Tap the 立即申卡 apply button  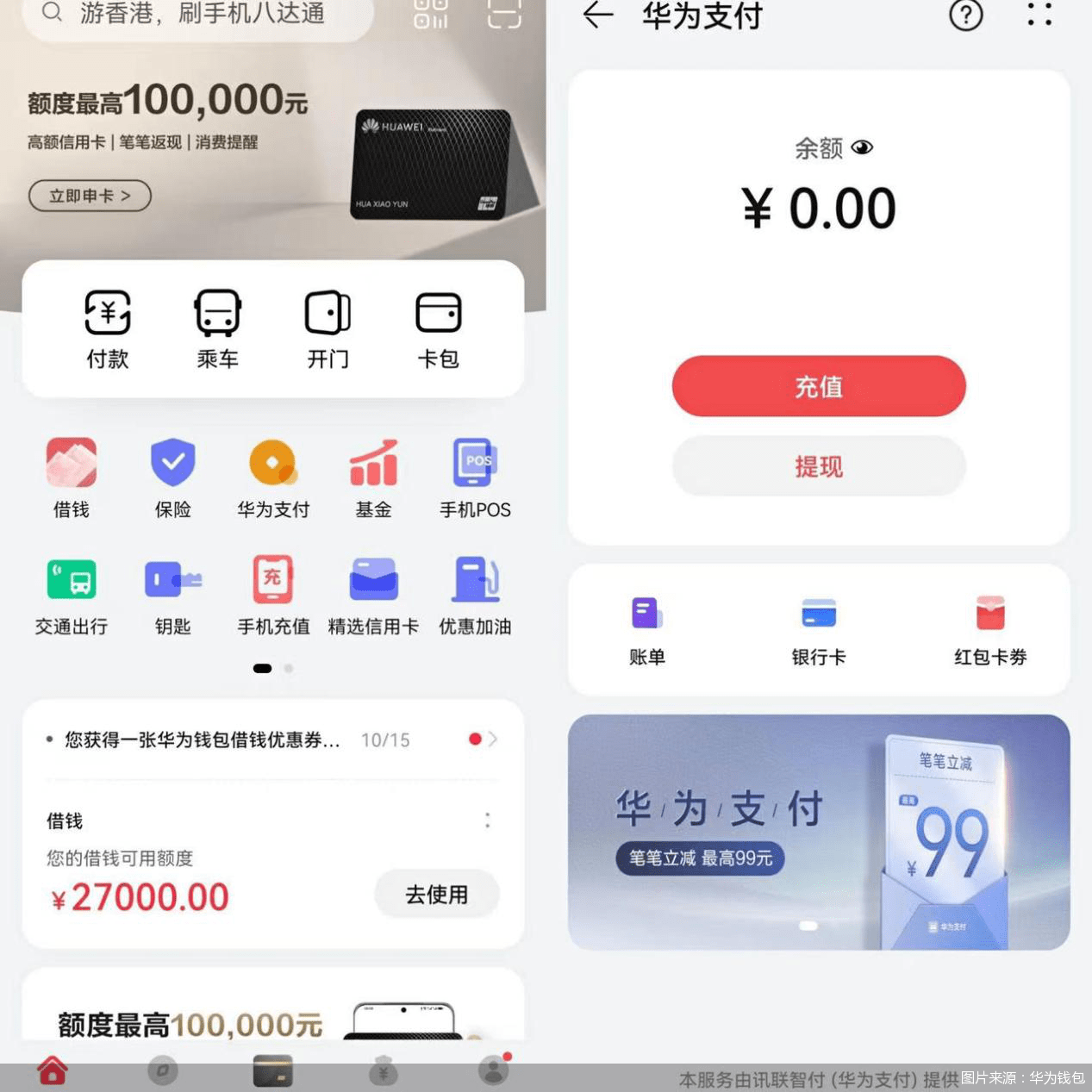click(x=90, y=196)
